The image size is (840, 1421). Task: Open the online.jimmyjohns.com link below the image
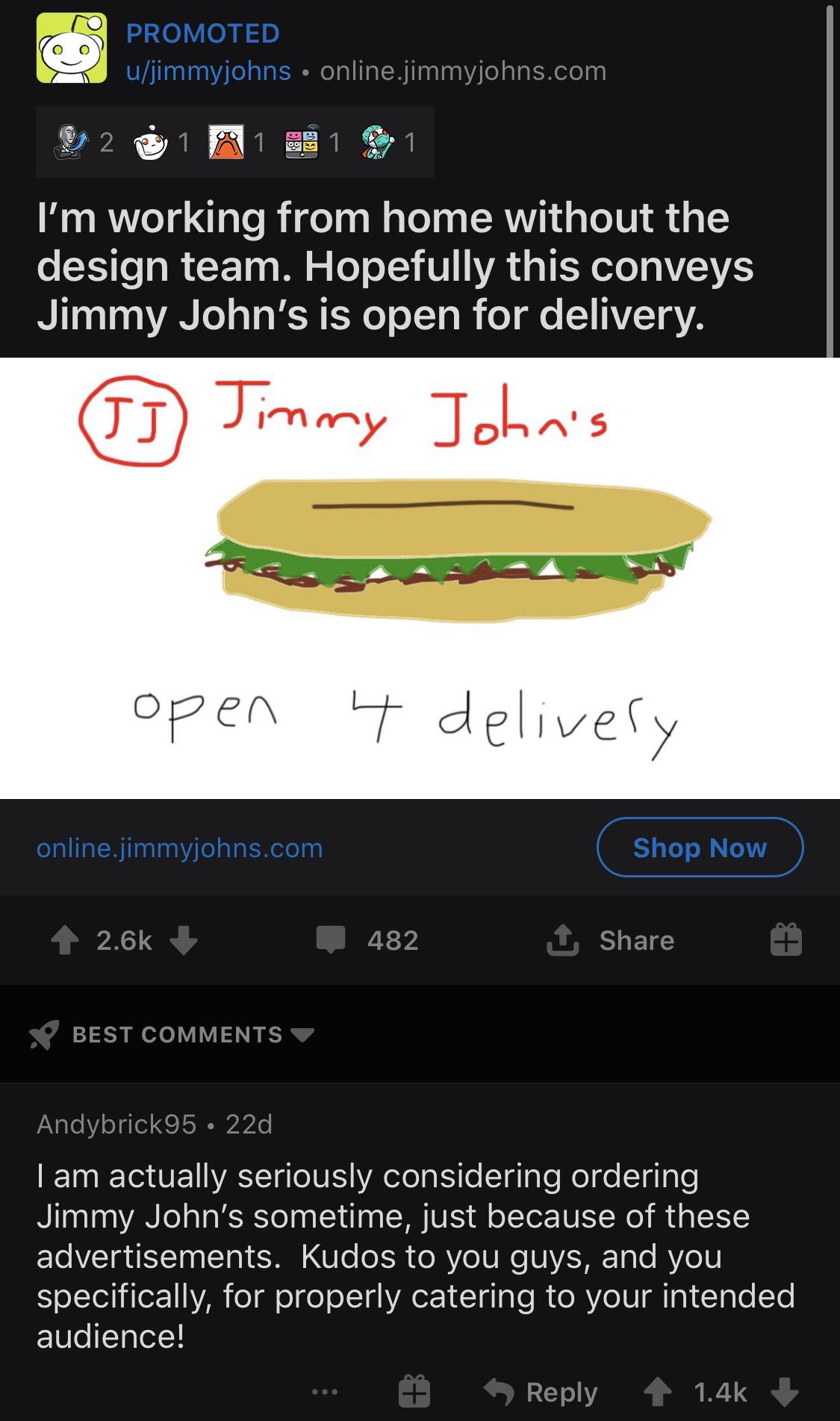coord(179,848)
